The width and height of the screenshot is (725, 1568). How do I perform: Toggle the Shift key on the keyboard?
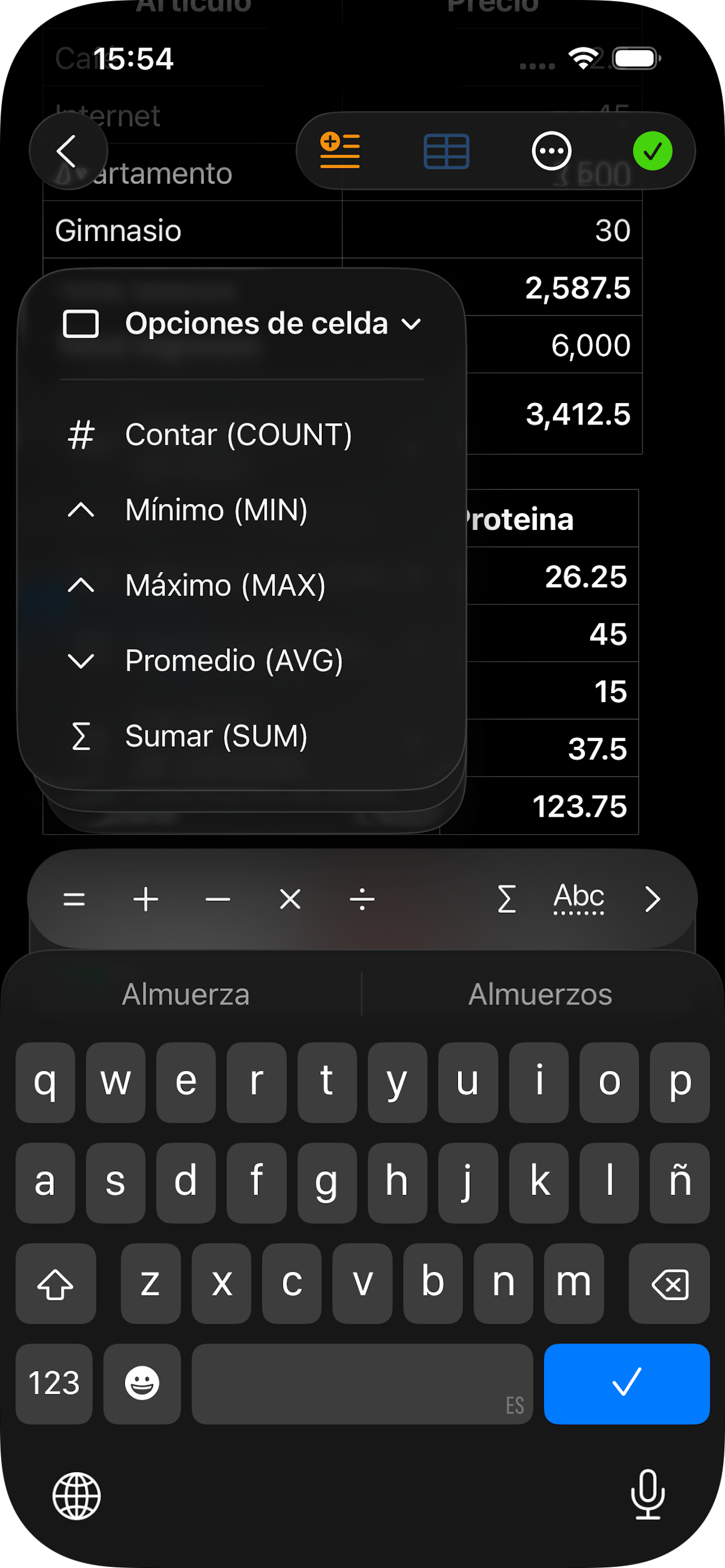[x=55, y=1284]
